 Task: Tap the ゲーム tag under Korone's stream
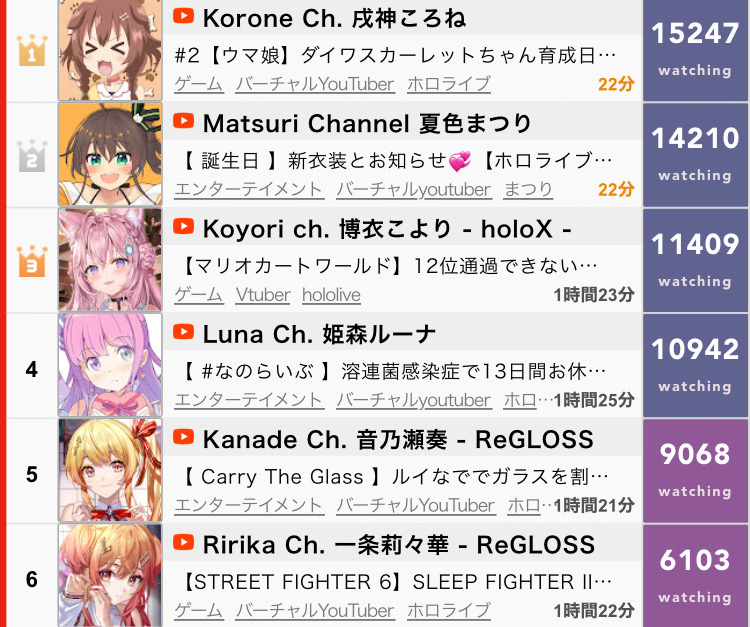198,84
